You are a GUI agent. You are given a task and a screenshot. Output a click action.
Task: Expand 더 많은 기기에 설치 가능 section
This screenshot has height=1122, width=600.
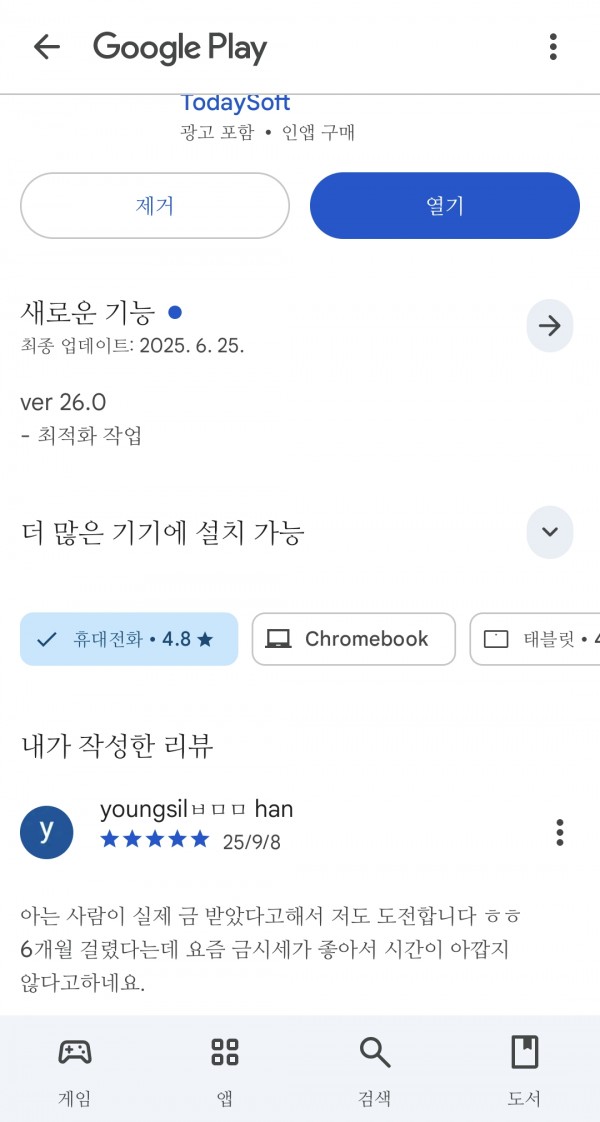549,532
